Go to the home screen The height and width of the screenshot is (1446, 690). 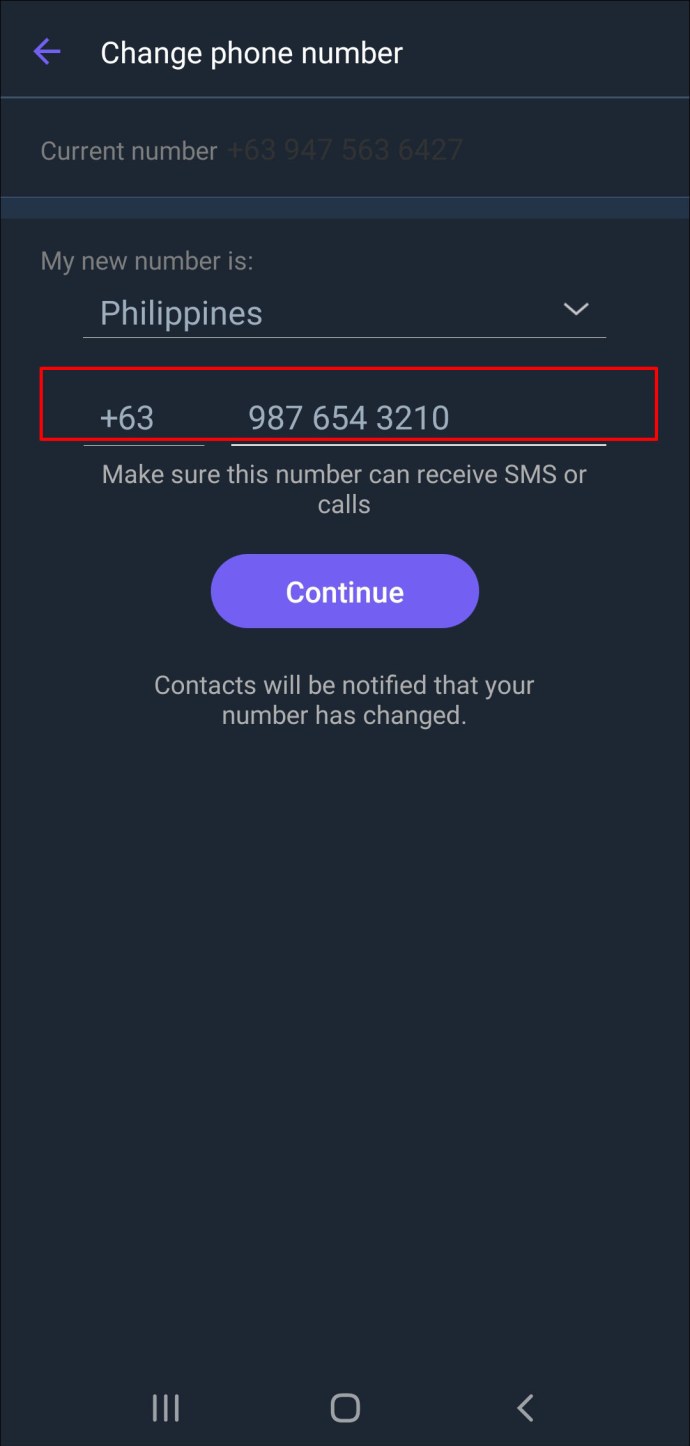coord(344,1408)
